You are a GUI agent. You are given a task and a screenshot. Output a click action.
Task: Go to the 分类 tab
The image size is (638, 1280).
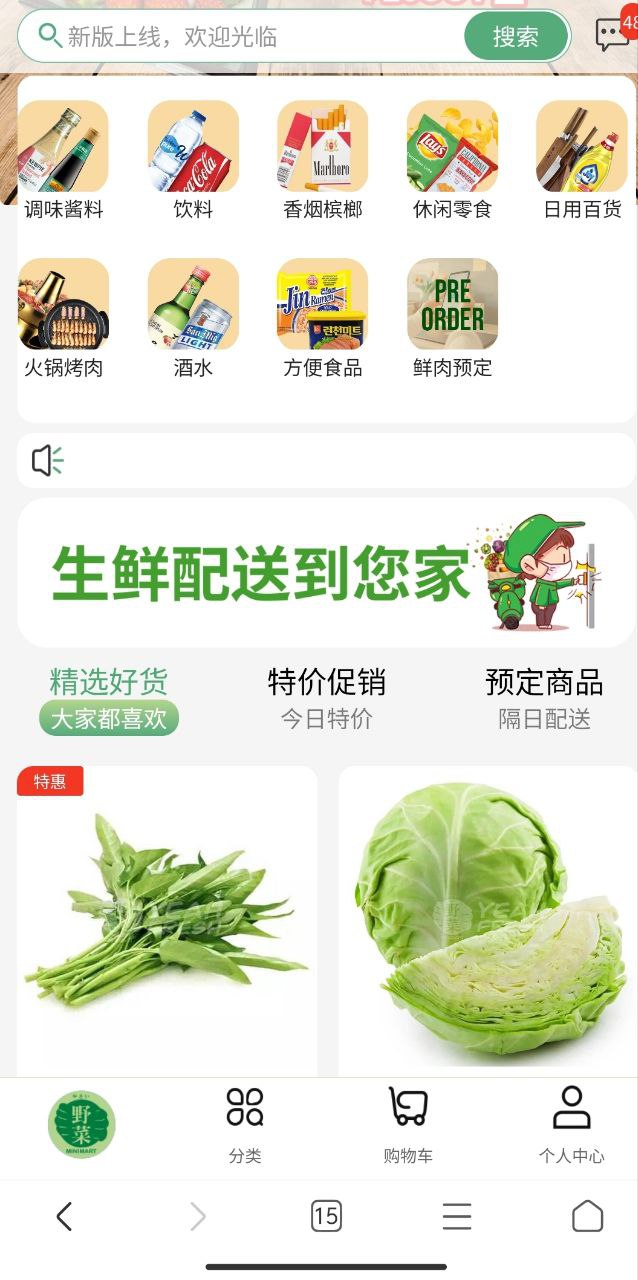(245, 1126)
